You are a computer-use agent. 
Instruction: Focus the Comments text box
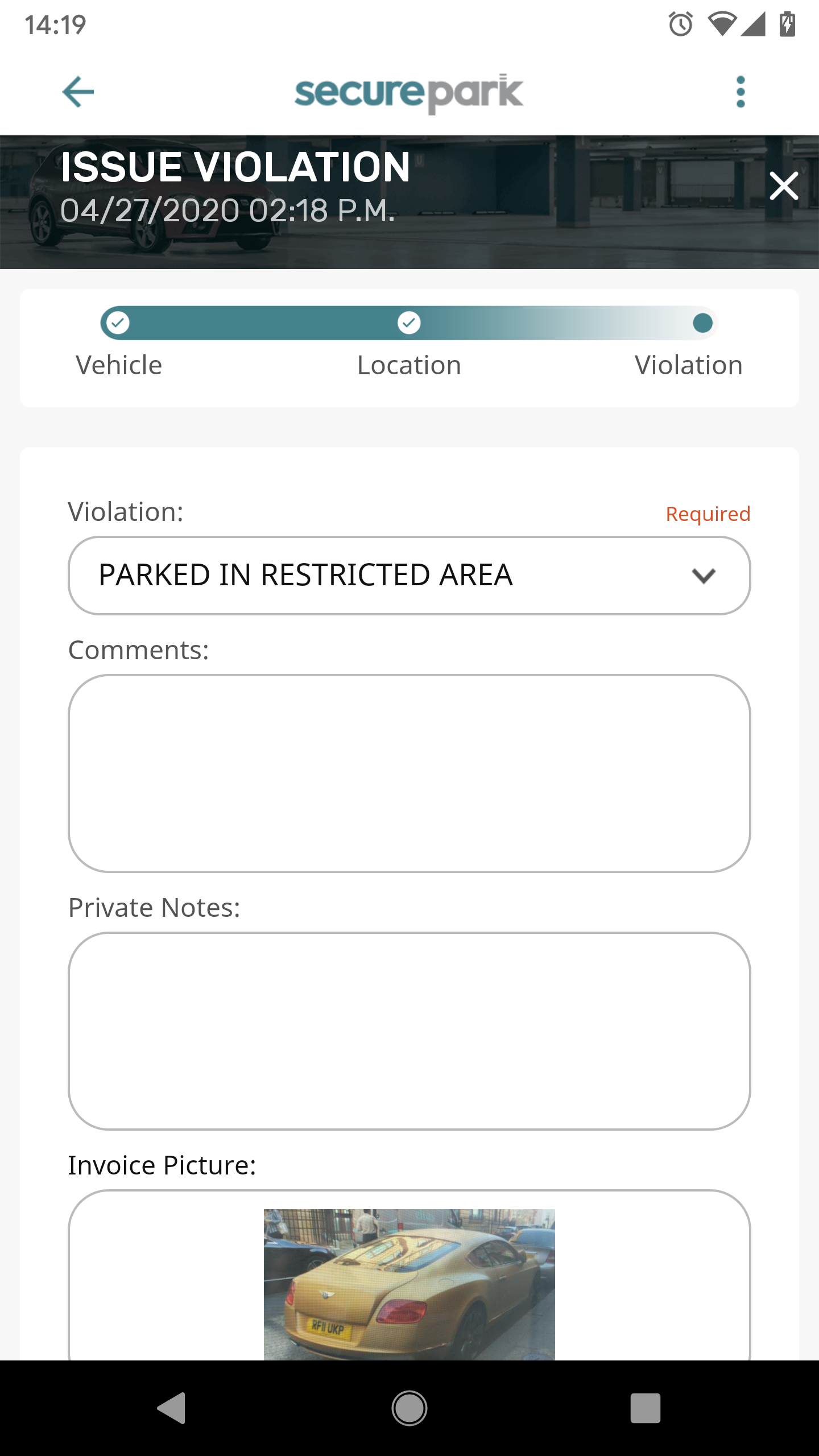pos(409,773)
